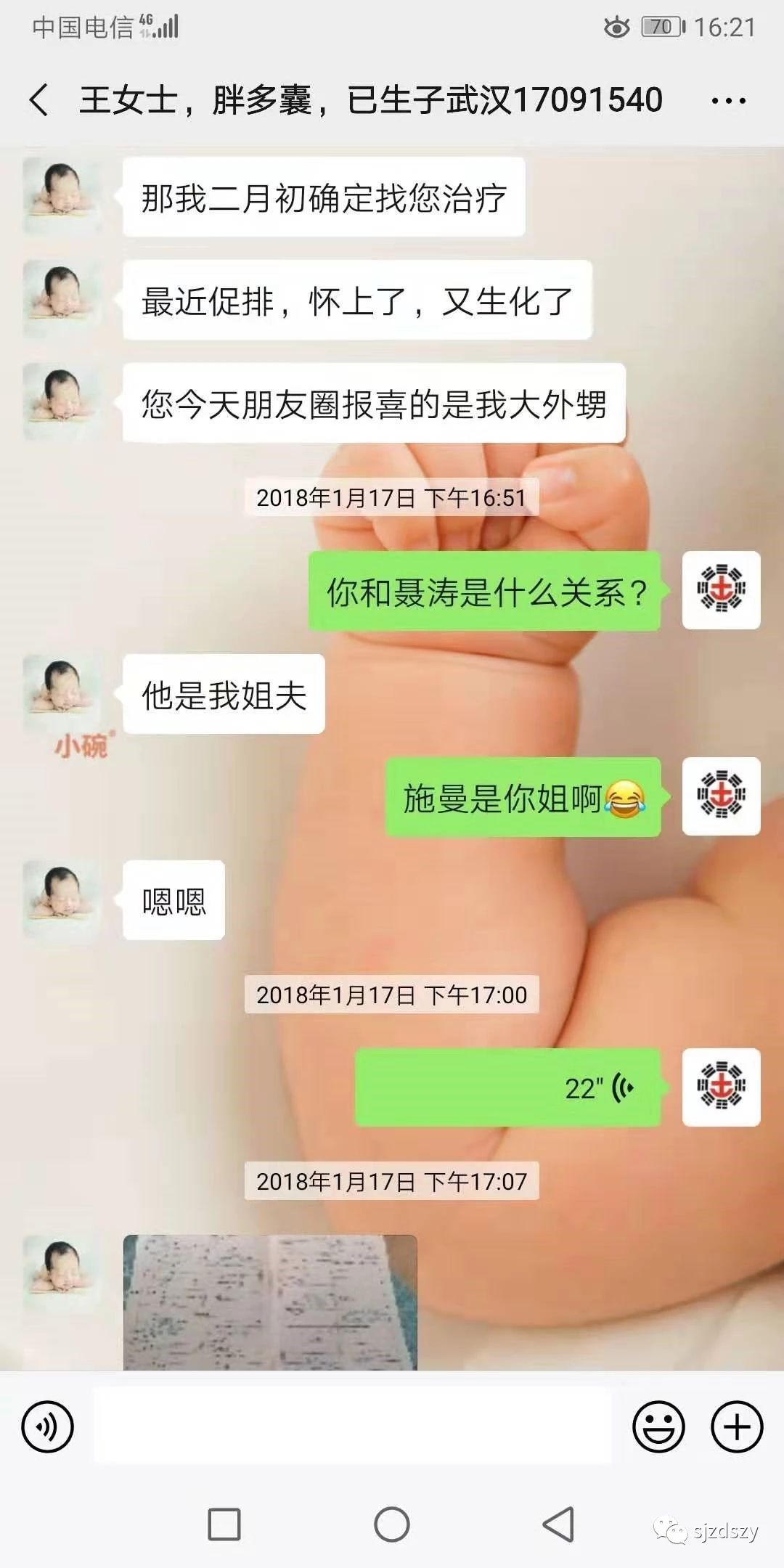Viewport: 784px width, 1568px height.
Task: Open the recent apps overview
Action: 224,1524
